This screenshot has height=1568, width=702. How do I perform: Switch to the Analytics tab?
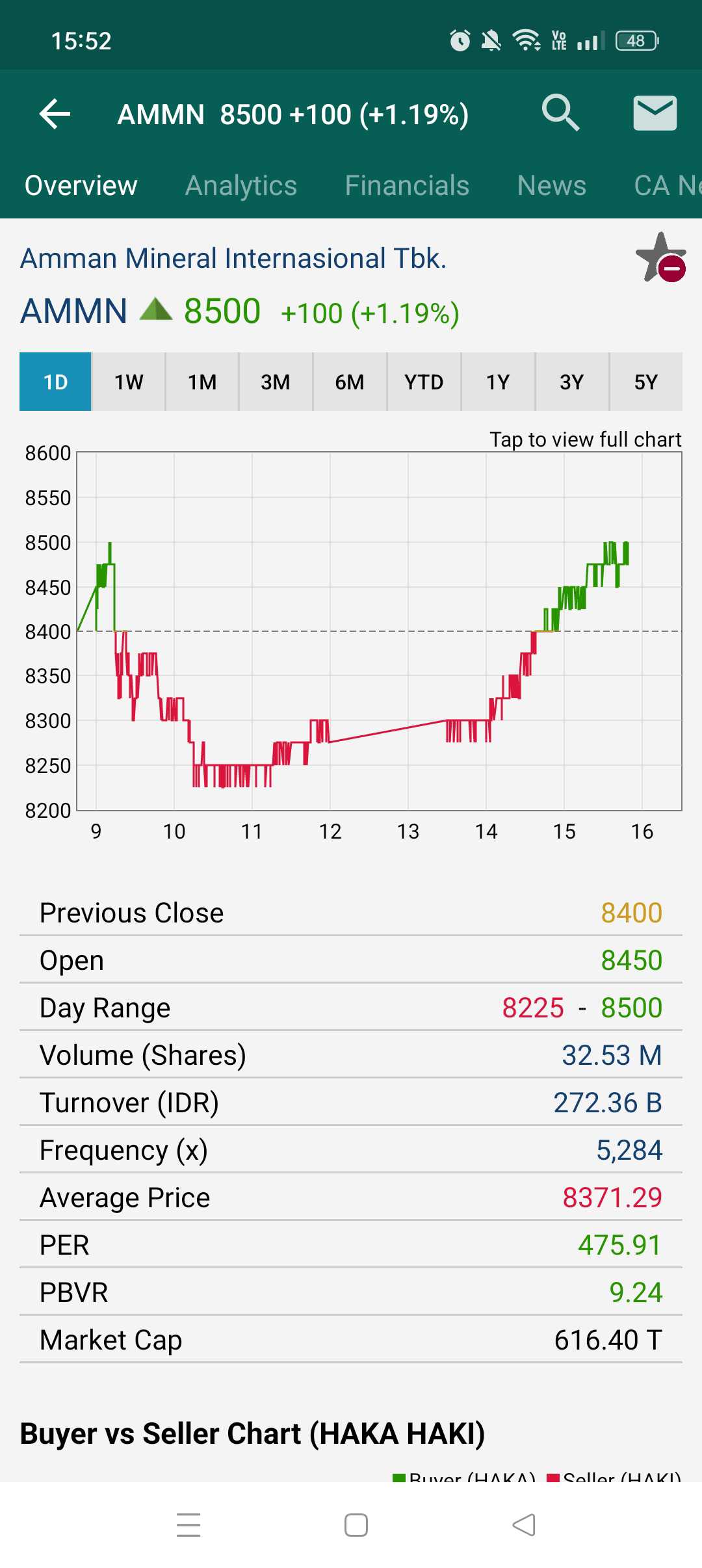pos(241,186)
